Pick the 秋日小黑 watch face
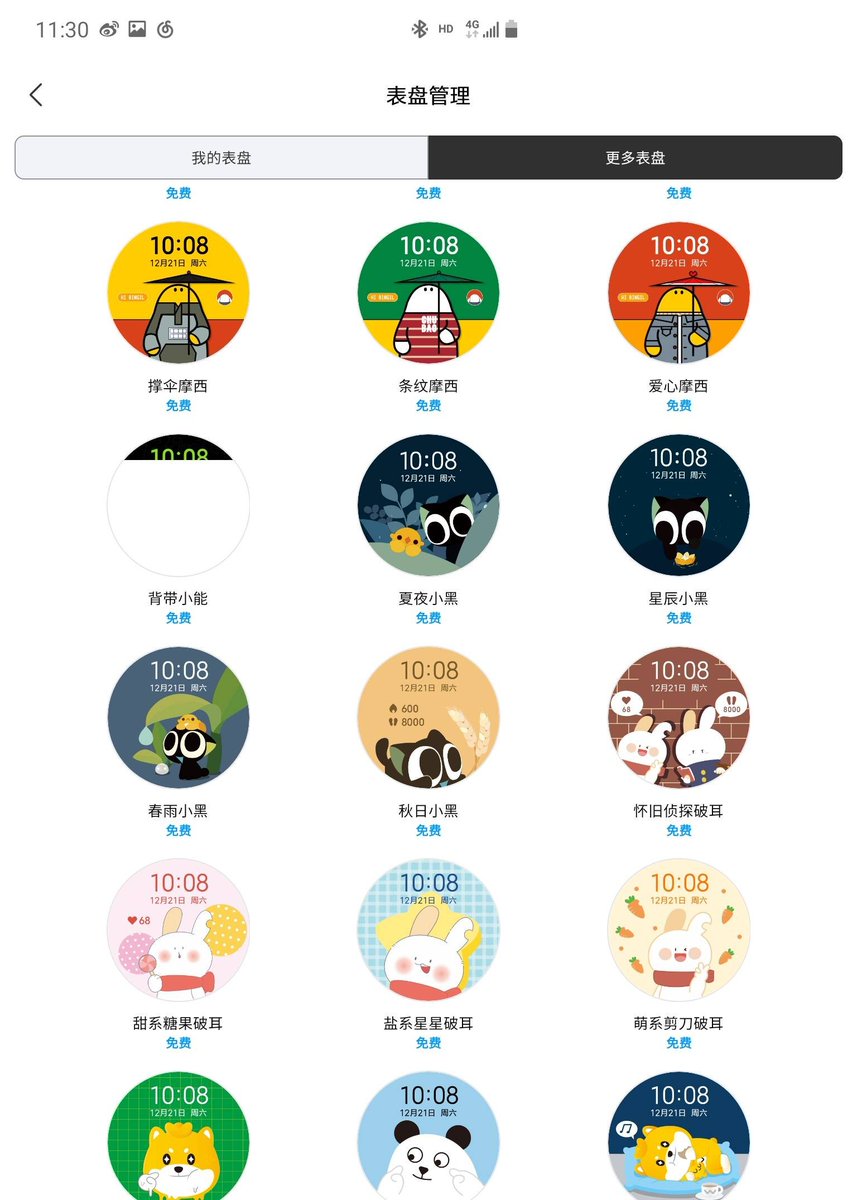Screen dimensions: 857x1200 click(428, 717)
